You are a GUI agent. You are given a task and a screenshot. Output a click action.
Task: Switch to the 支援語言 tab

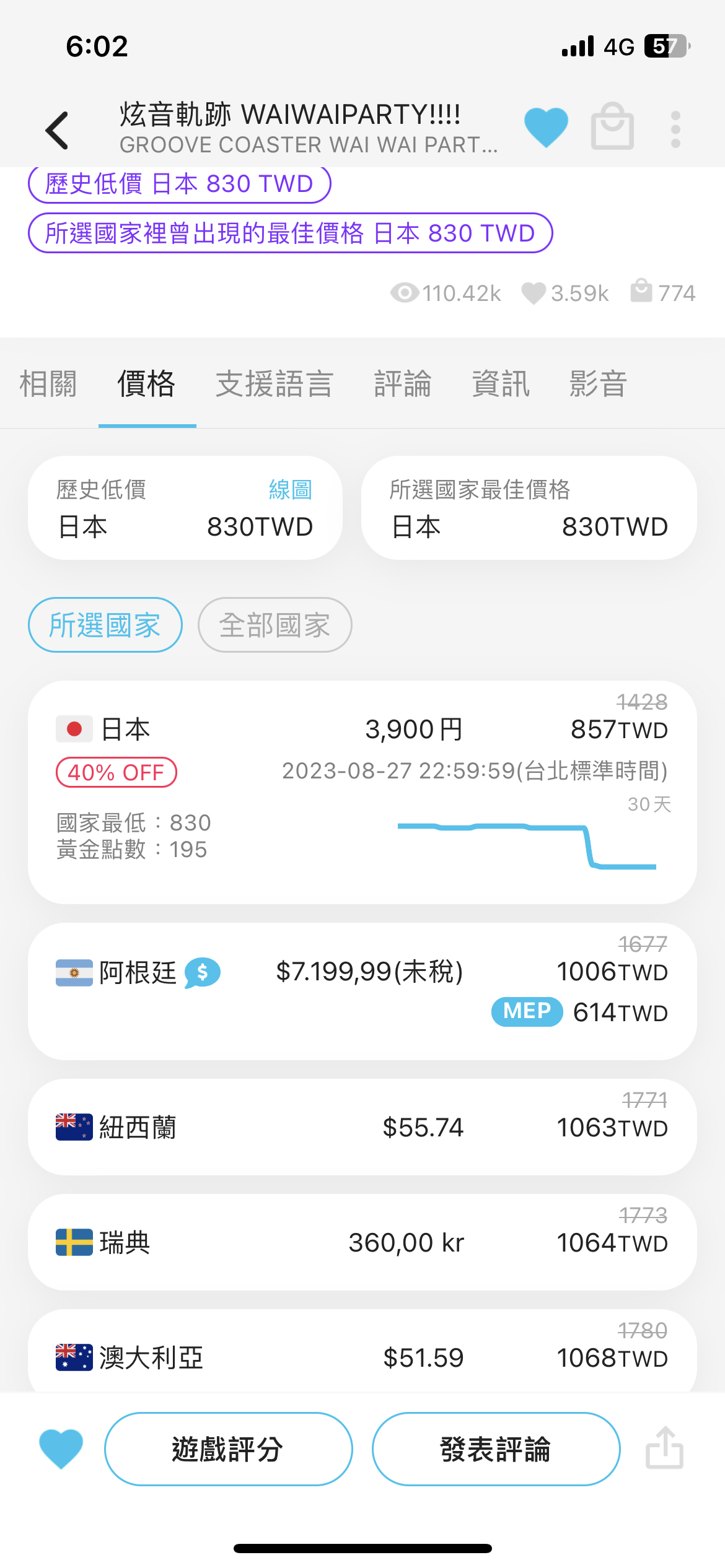point(275,384)
